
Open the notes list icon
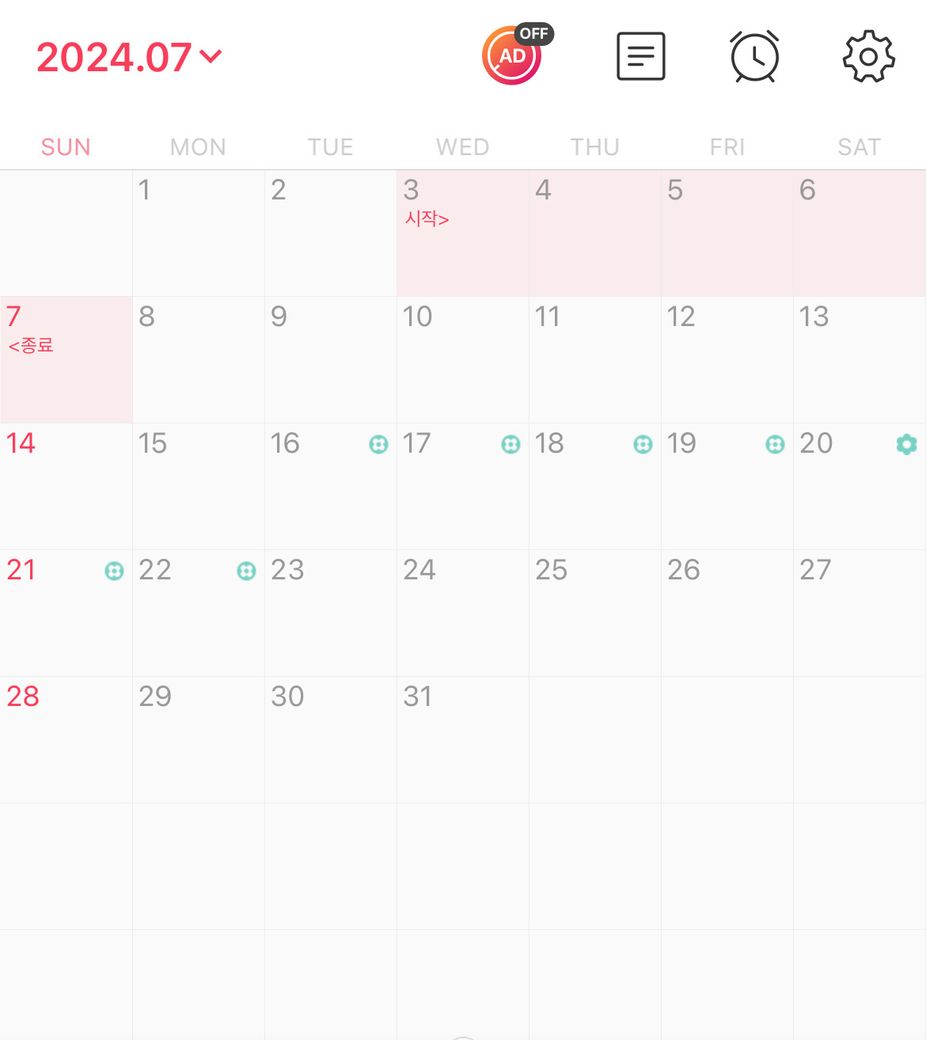click(x=641, y=57)
